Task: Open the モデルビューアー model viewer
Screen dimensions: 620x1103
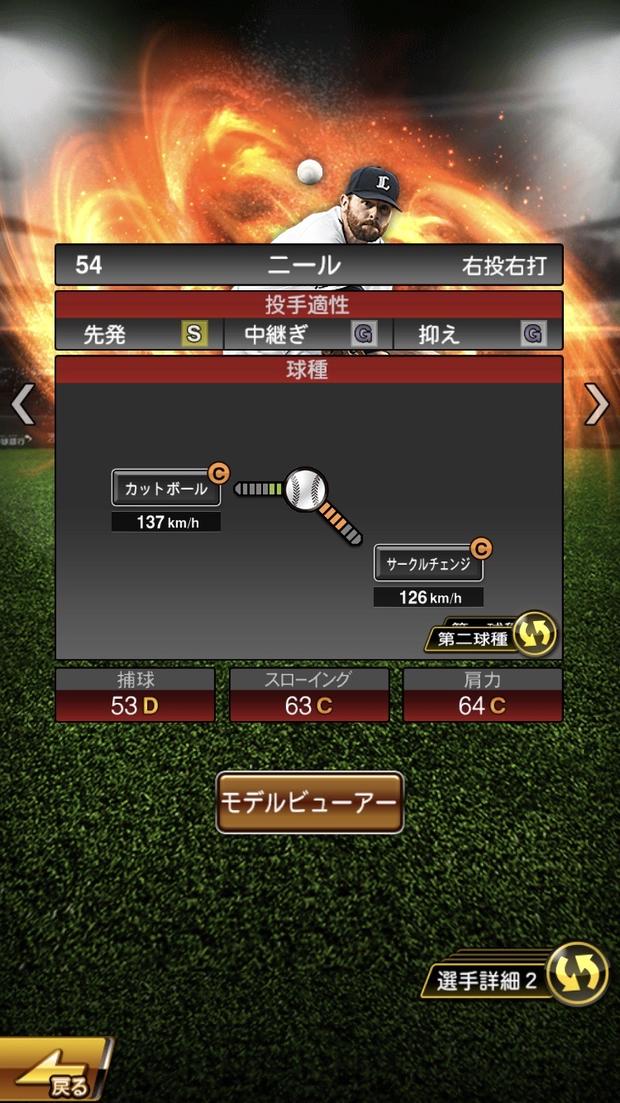Action: (x=310, y=802)
